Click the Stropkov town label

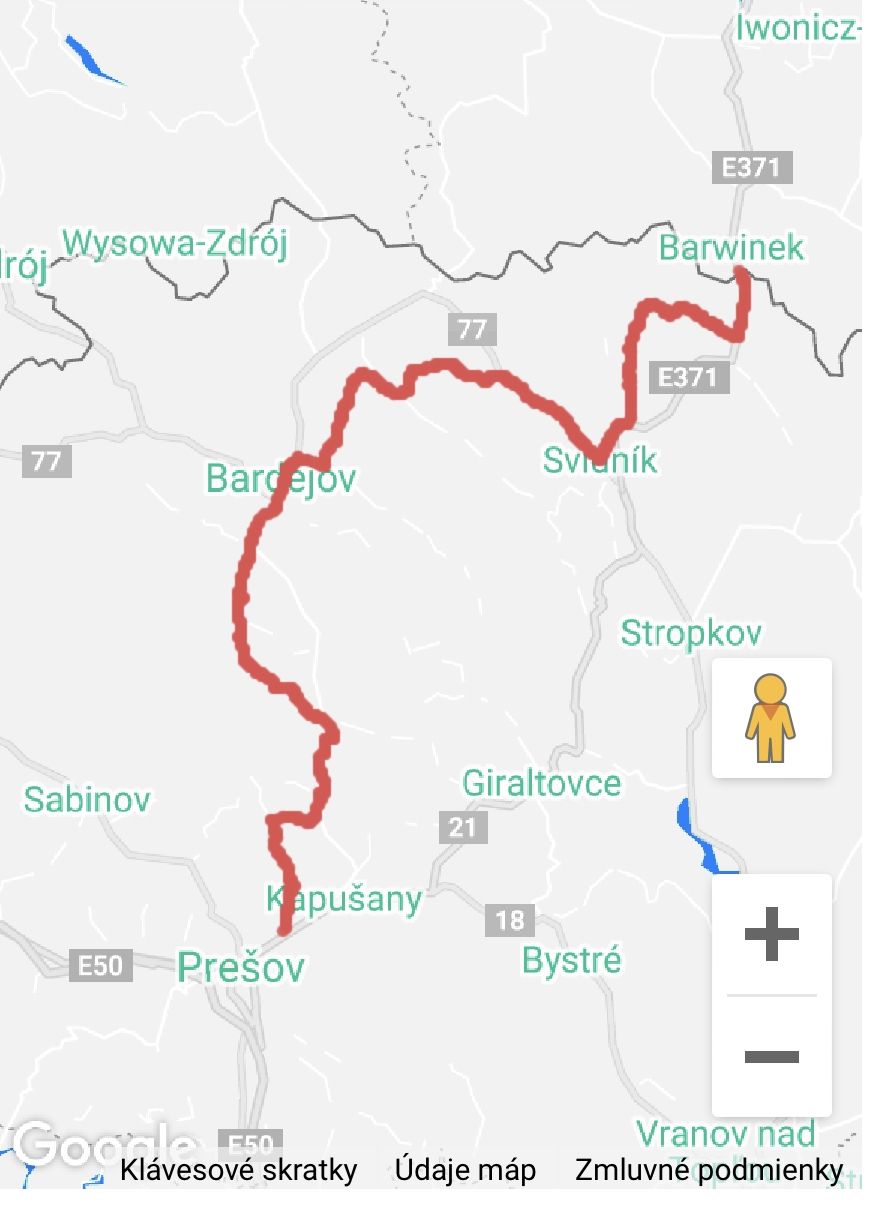pyautogui.click(x=692, y=631)
